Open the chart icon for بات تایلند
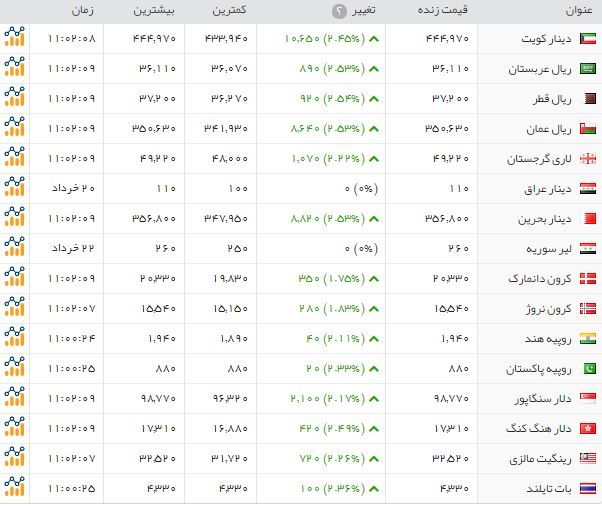This screenshot has height=506, width=602. [x=14, y=488]
